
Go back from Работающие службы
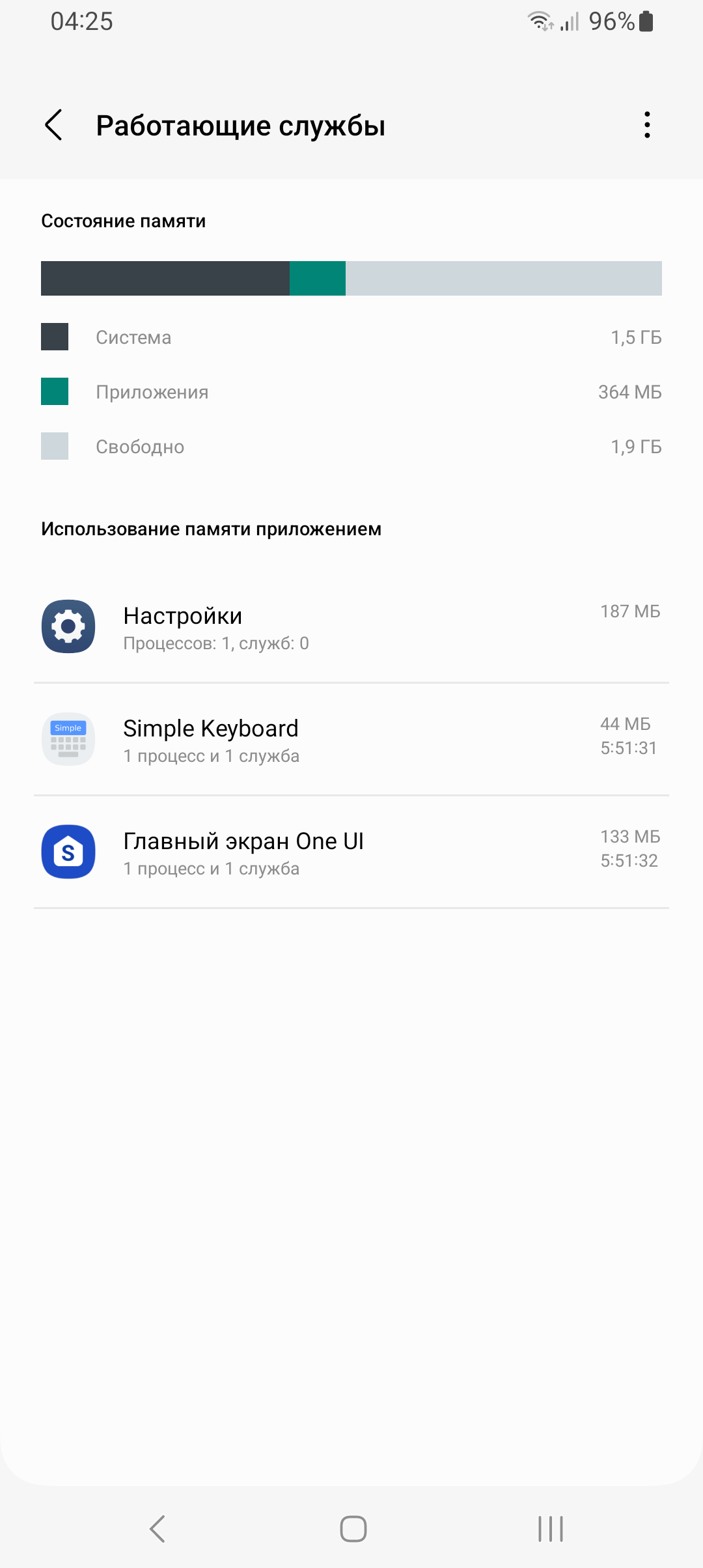54,125
